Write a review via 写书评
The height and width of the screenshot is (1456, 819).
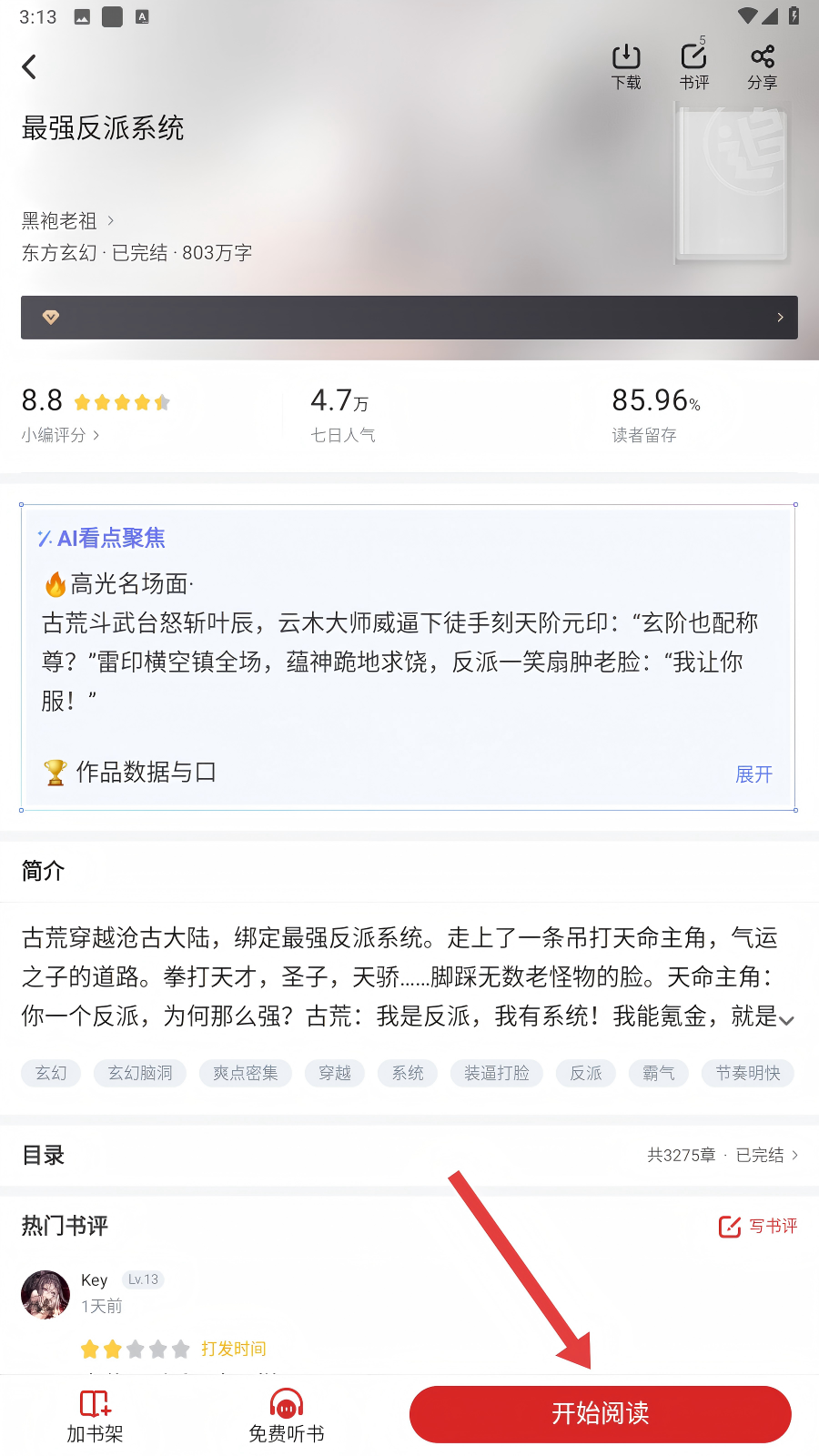click(758, 1227)
